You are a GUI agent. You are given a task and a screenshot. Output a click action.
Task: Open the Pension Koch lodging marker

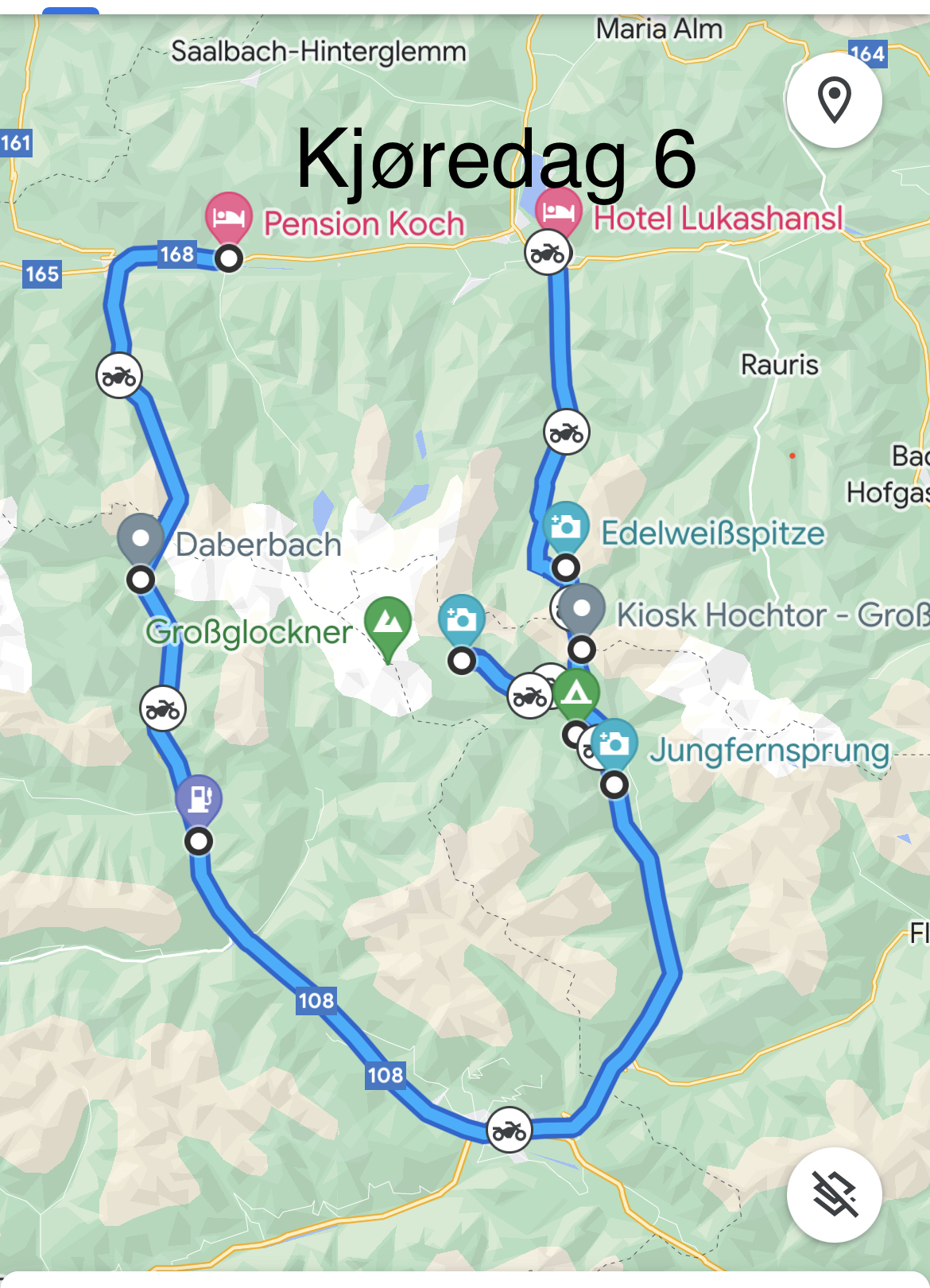click(x=229, y=216)
